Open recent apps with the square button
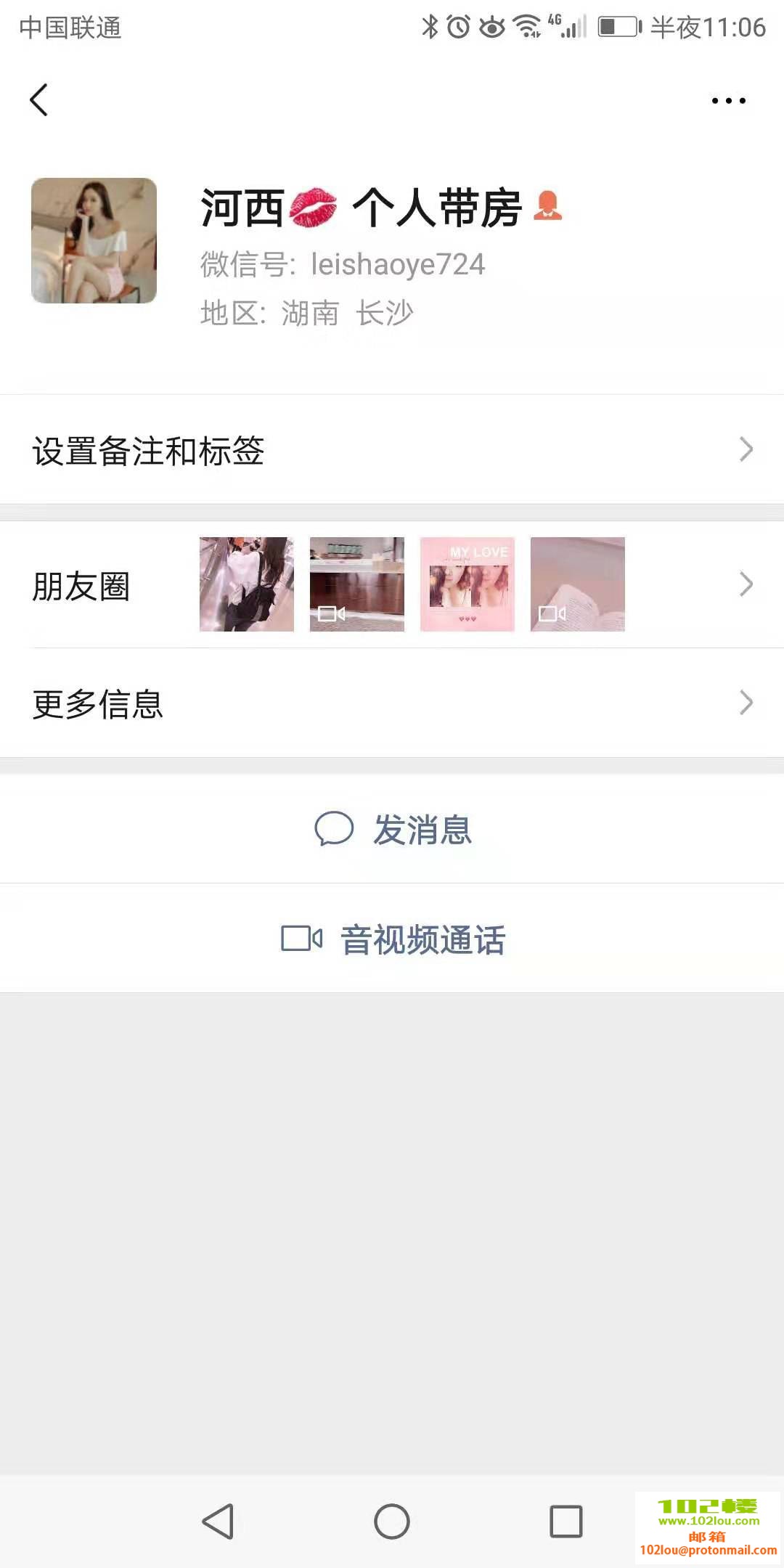Screen dimensions: 784x1568 pos(565,1521)
